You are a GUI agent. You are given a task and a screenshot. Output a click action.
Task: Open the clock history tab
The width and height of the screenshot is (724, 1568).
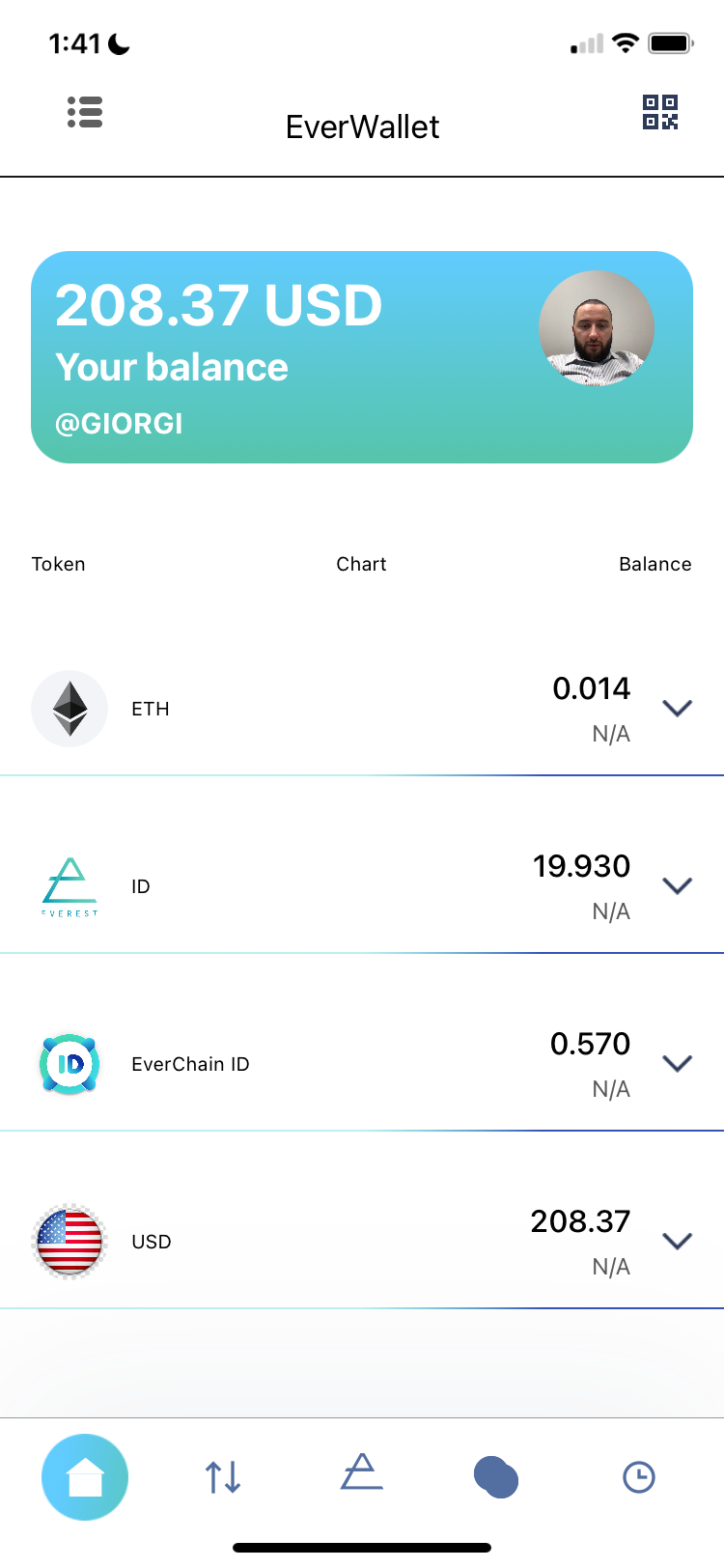coord(639,1477)
